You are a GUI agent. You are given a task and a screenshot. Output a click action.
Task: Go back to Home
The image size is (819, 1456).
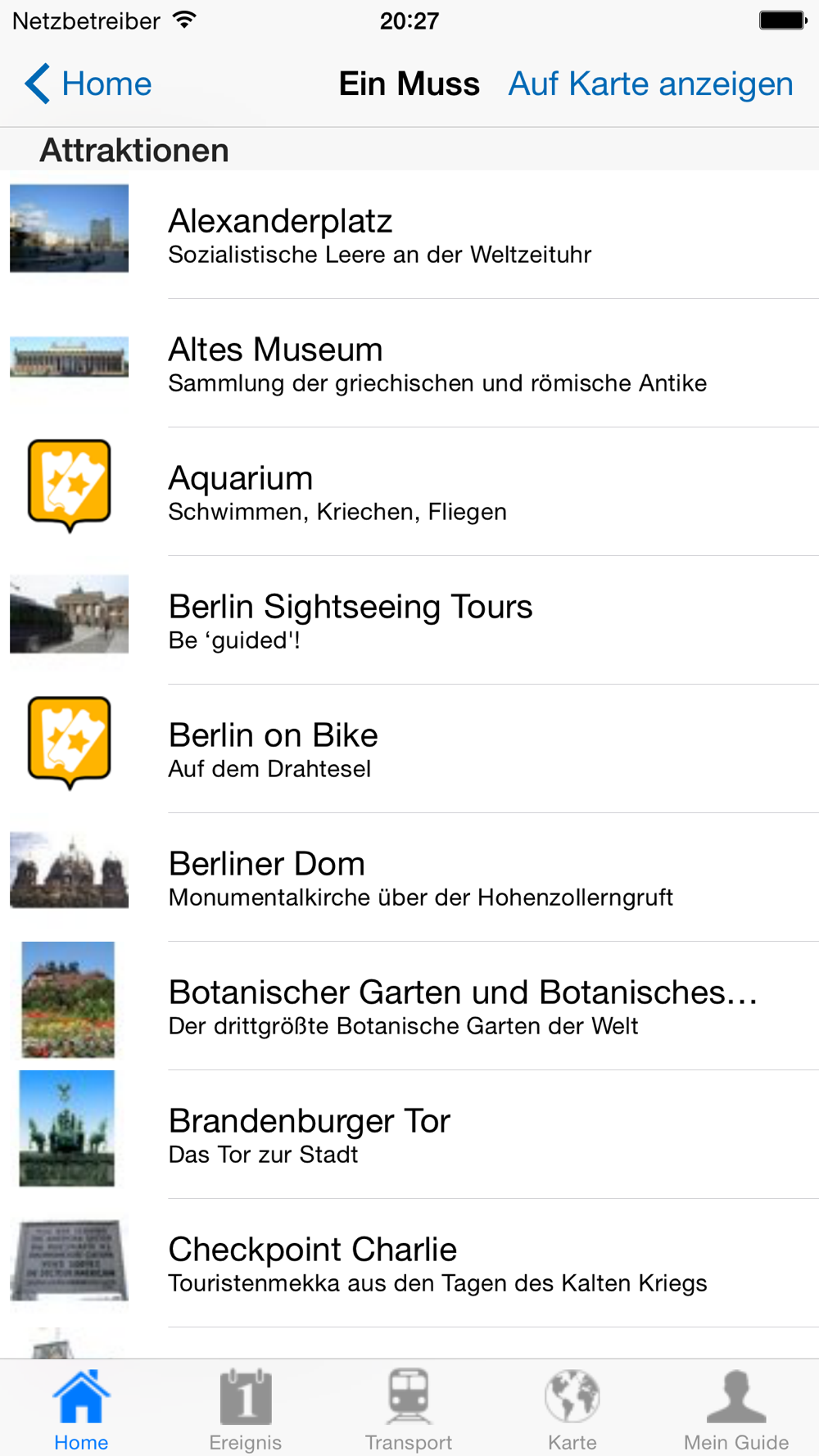click(88, 84)
